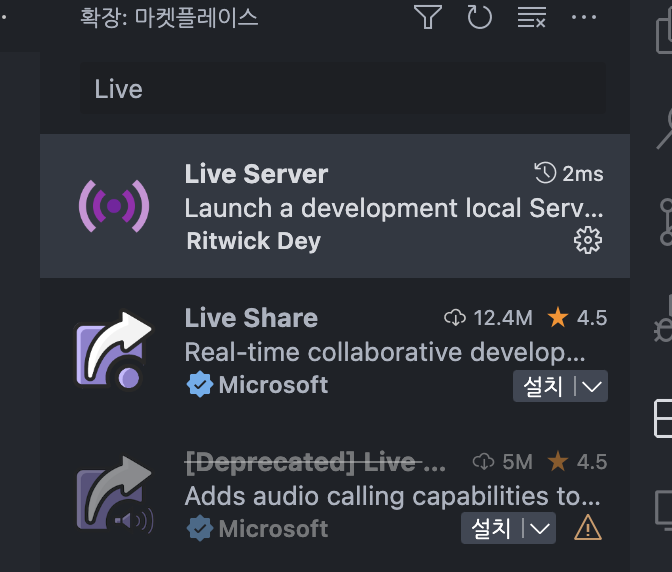Install the deprecated Live extension
This screenshot has height=572, width=672.
[491, 528]
